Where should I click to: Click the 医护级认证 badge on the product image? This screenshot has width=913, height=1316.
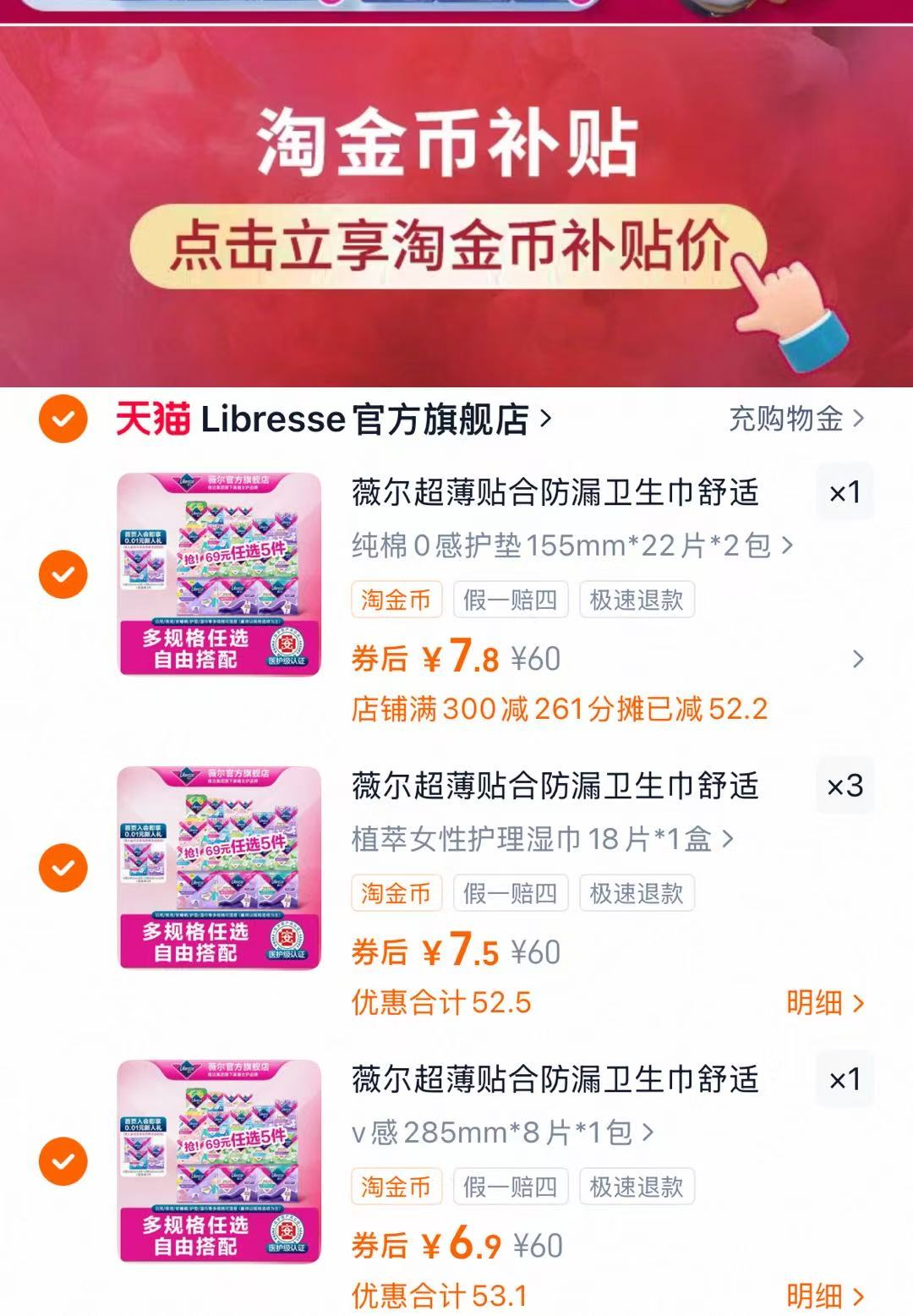(286, 644)
